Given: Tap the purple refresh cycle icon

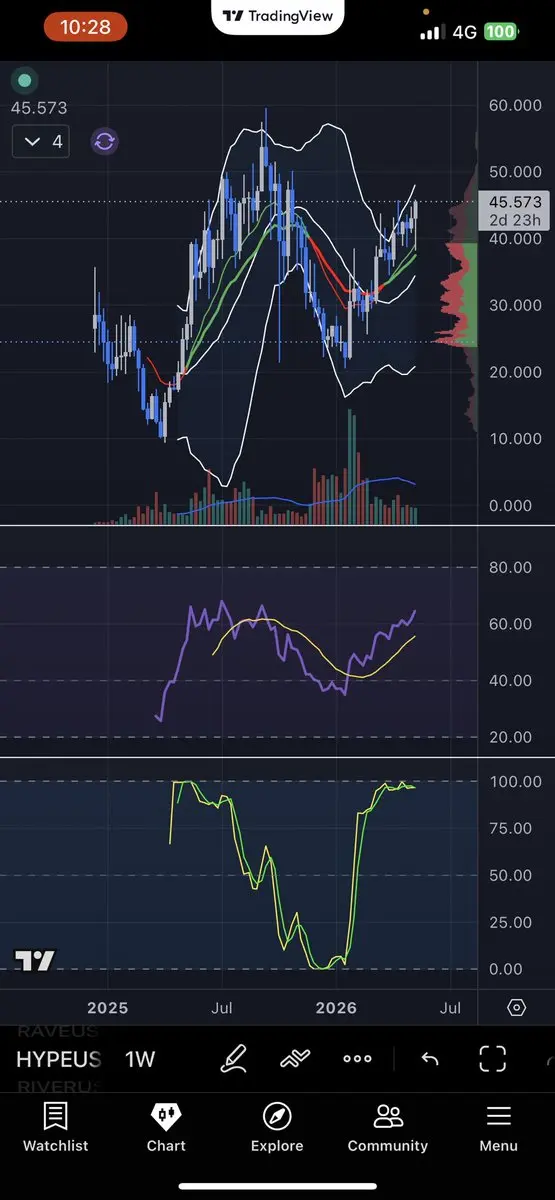Looking at the screenshot, I should tap(105, 141).
